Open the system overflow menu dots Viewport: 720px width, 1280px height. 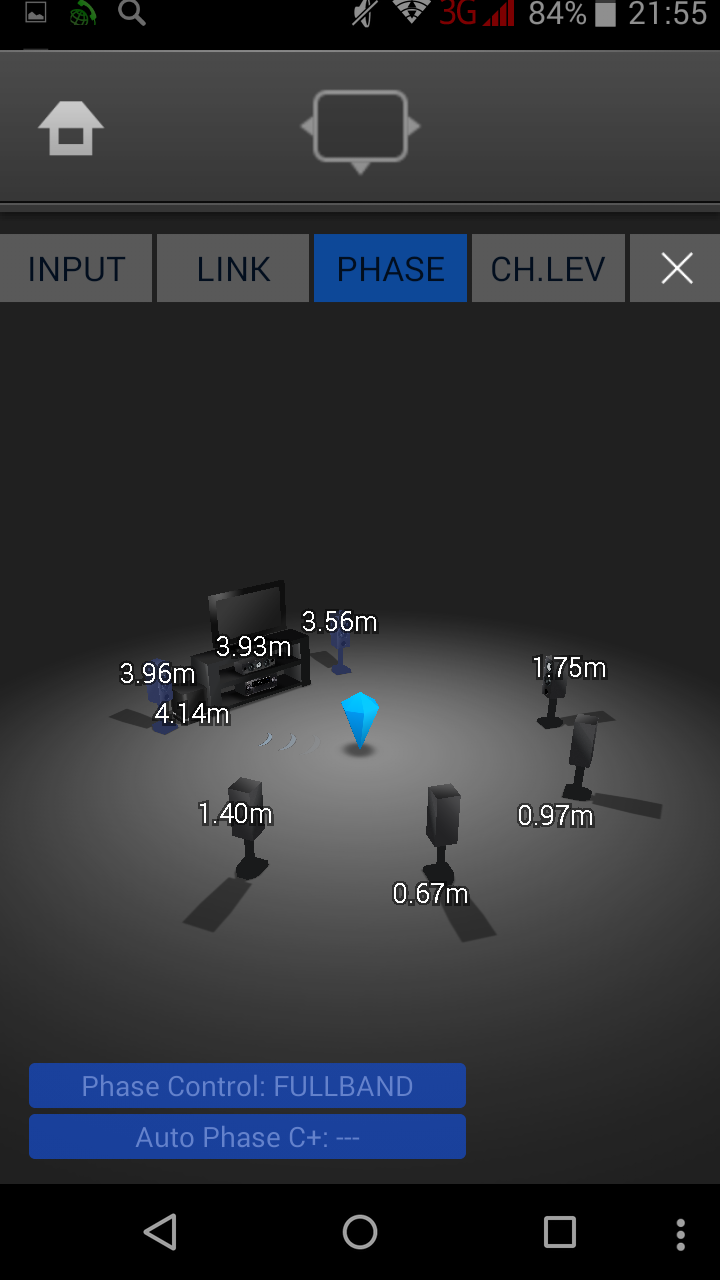point(680,1233)
